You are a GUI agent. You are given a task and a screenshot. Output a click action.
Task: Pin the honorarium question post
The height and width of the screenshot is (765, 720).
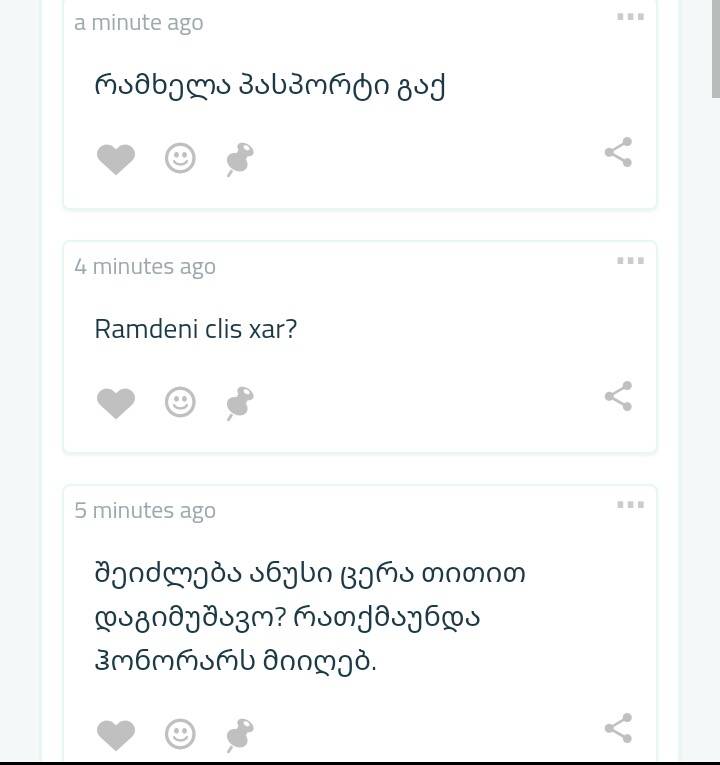coord(239,733)
